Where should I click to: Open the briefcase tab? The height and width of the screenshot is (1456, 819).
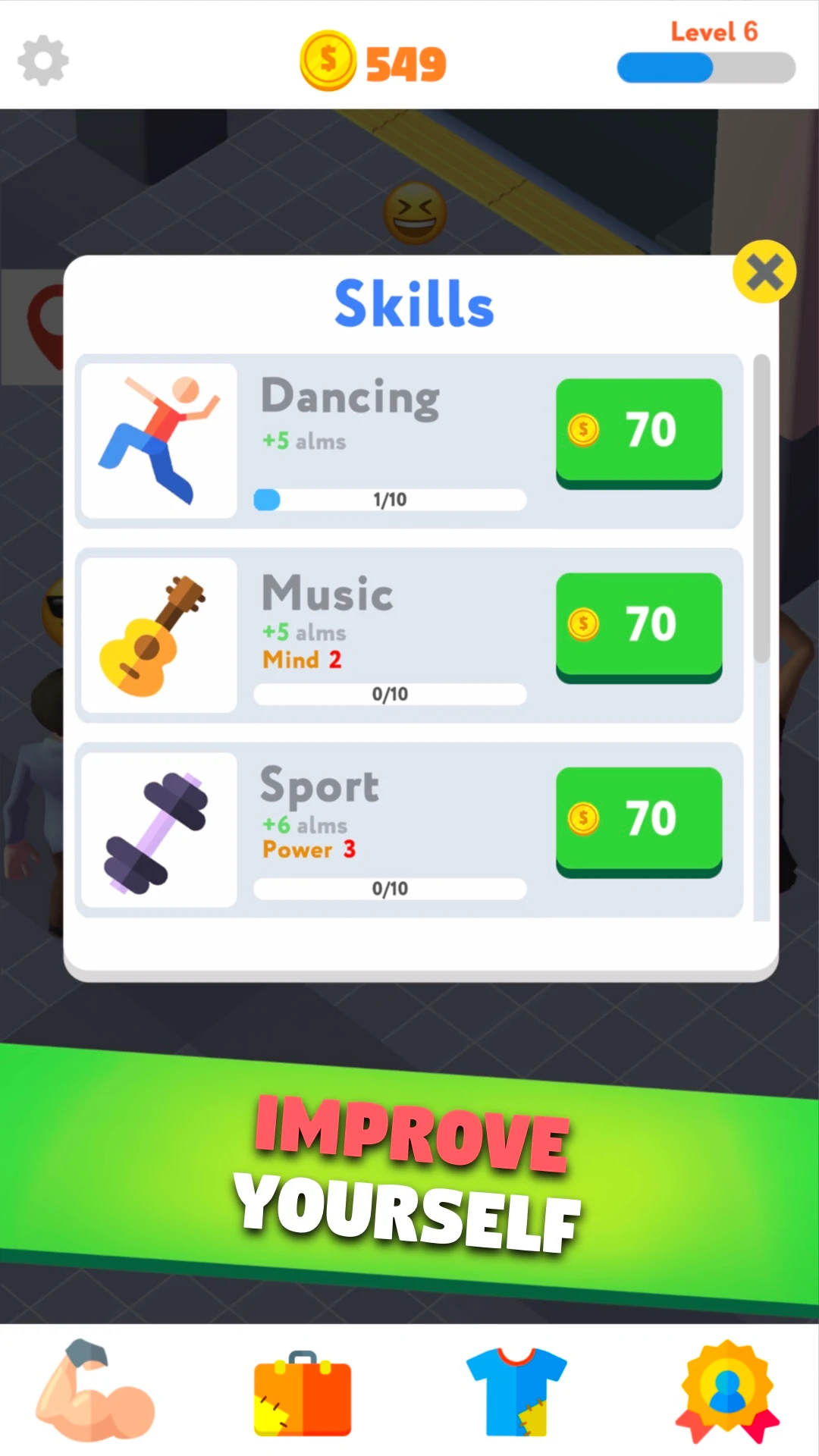pyautogui.click(x=303, y=1394)
